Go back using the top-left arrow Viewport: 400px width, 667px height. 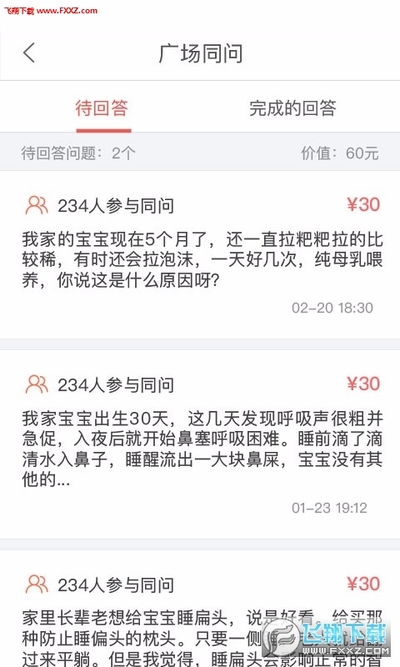(29, 53)
